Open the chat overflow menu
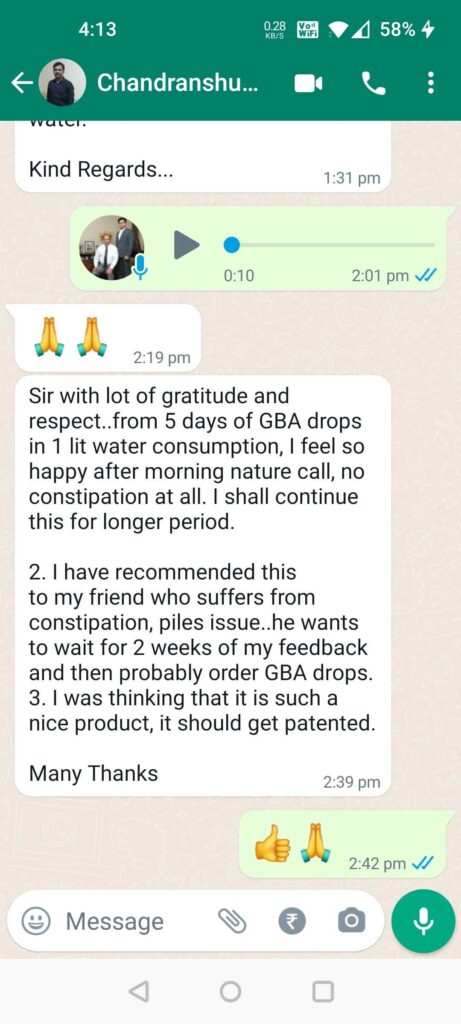Screen dimensions: 461x1024 coord(430,83)
